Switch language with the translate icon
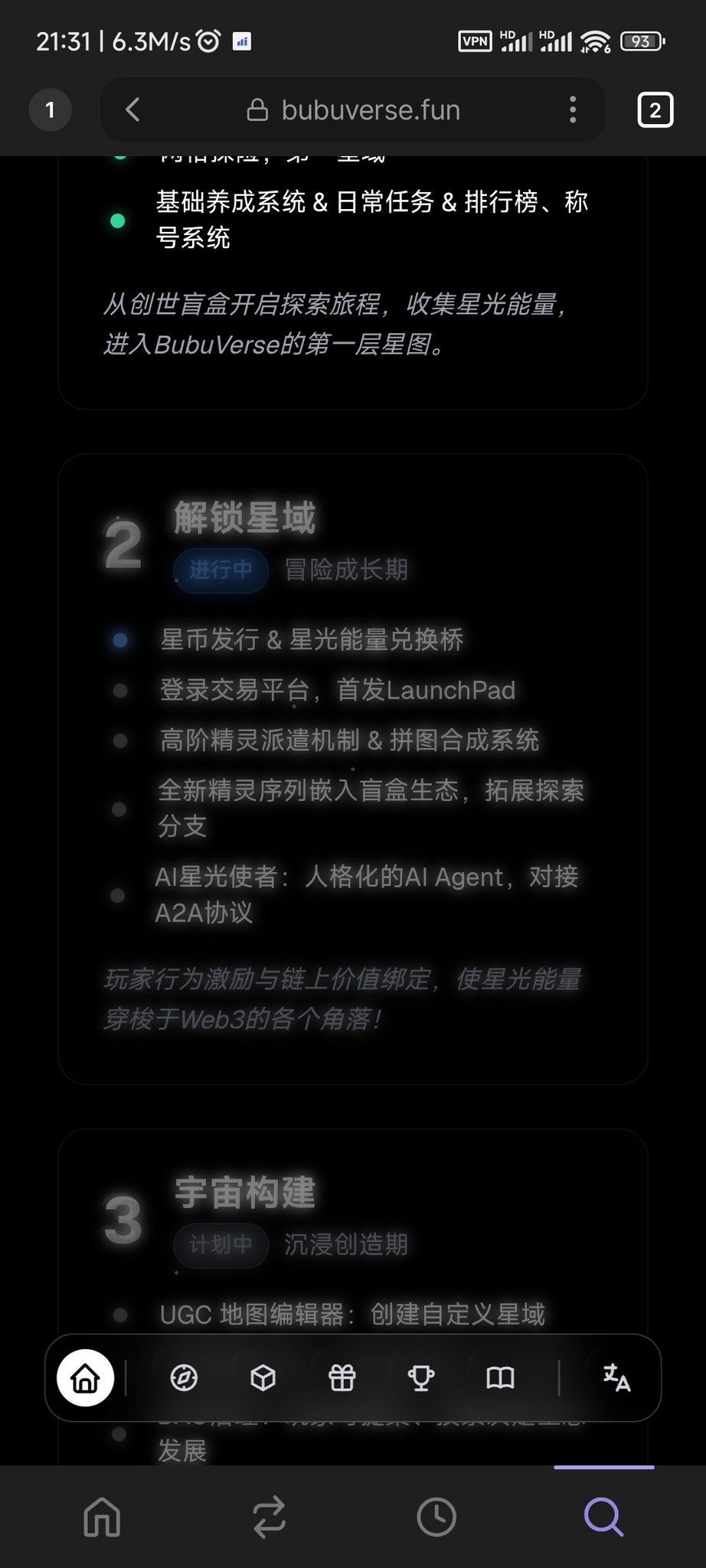706x1568 pixels. pos(616,1378)
